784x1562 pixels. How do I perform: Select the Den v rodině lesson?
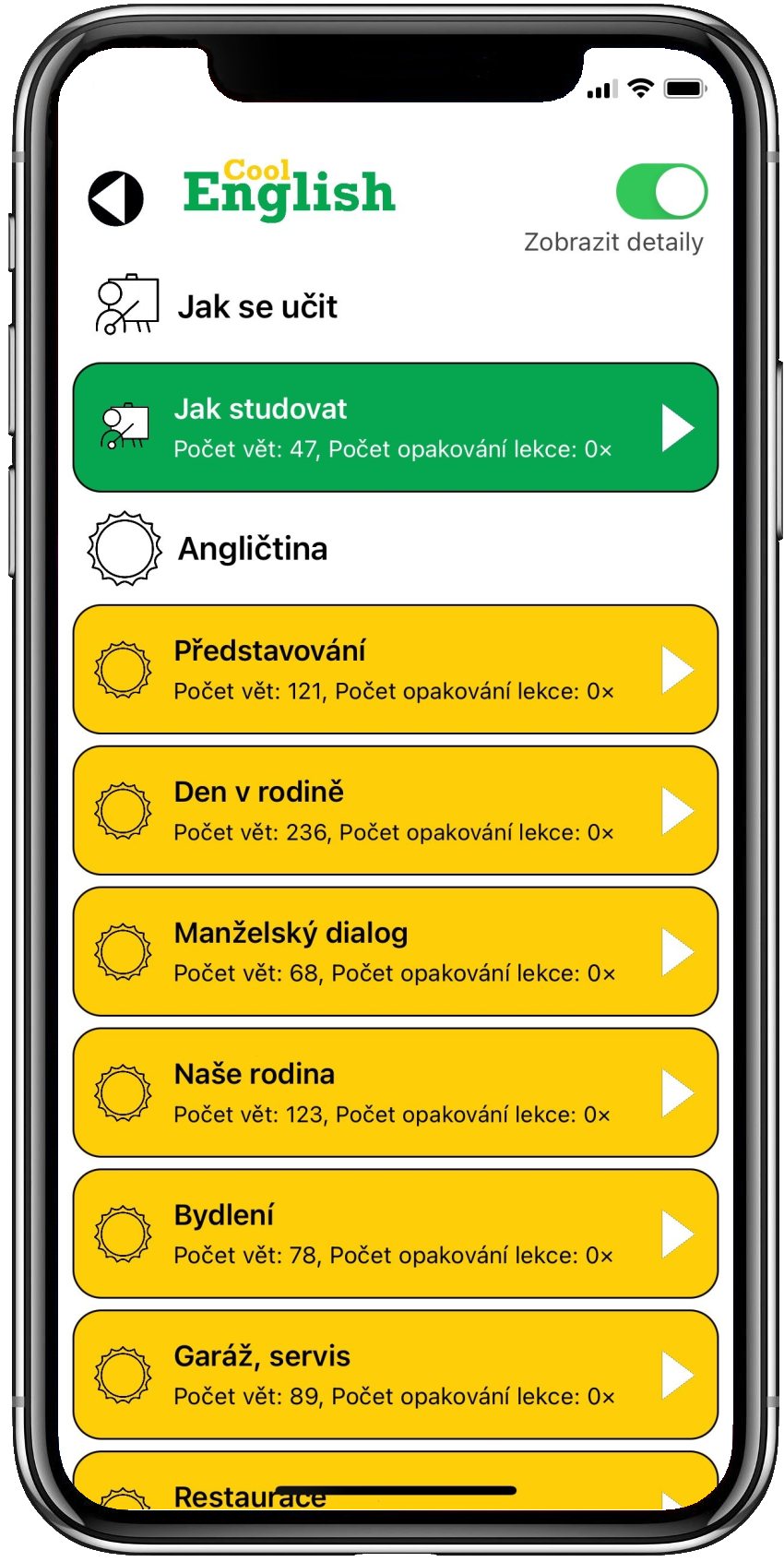point(395,811)
